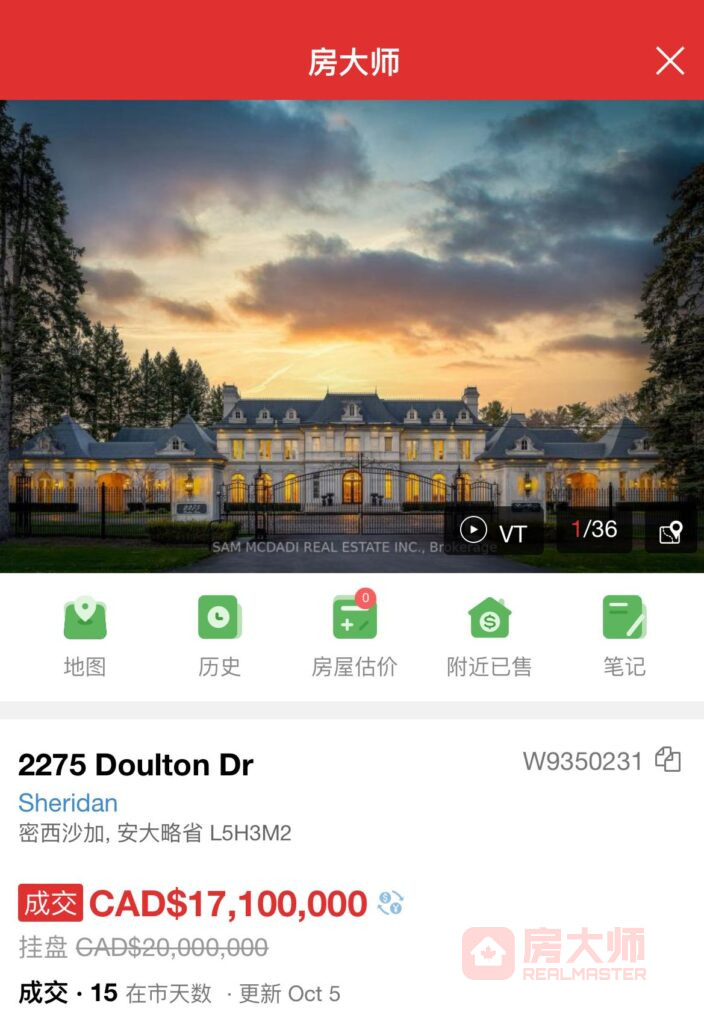Tap the currency conversion icon beside price
The width and height of the screenshot is (704, 1024).
click(390, 904)
